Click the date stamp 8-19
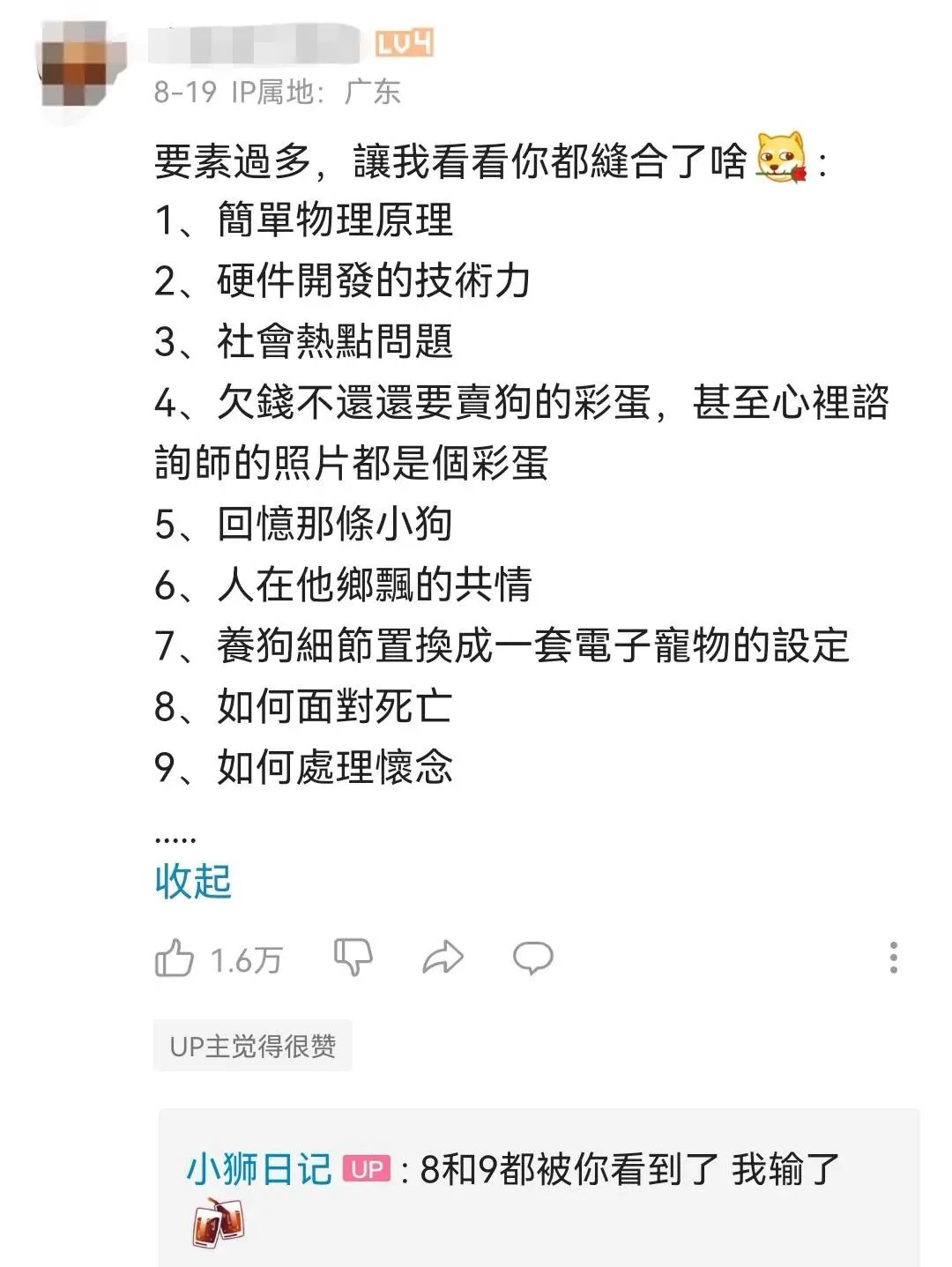Screen dimensions: 952x1267 pos(181,90)
